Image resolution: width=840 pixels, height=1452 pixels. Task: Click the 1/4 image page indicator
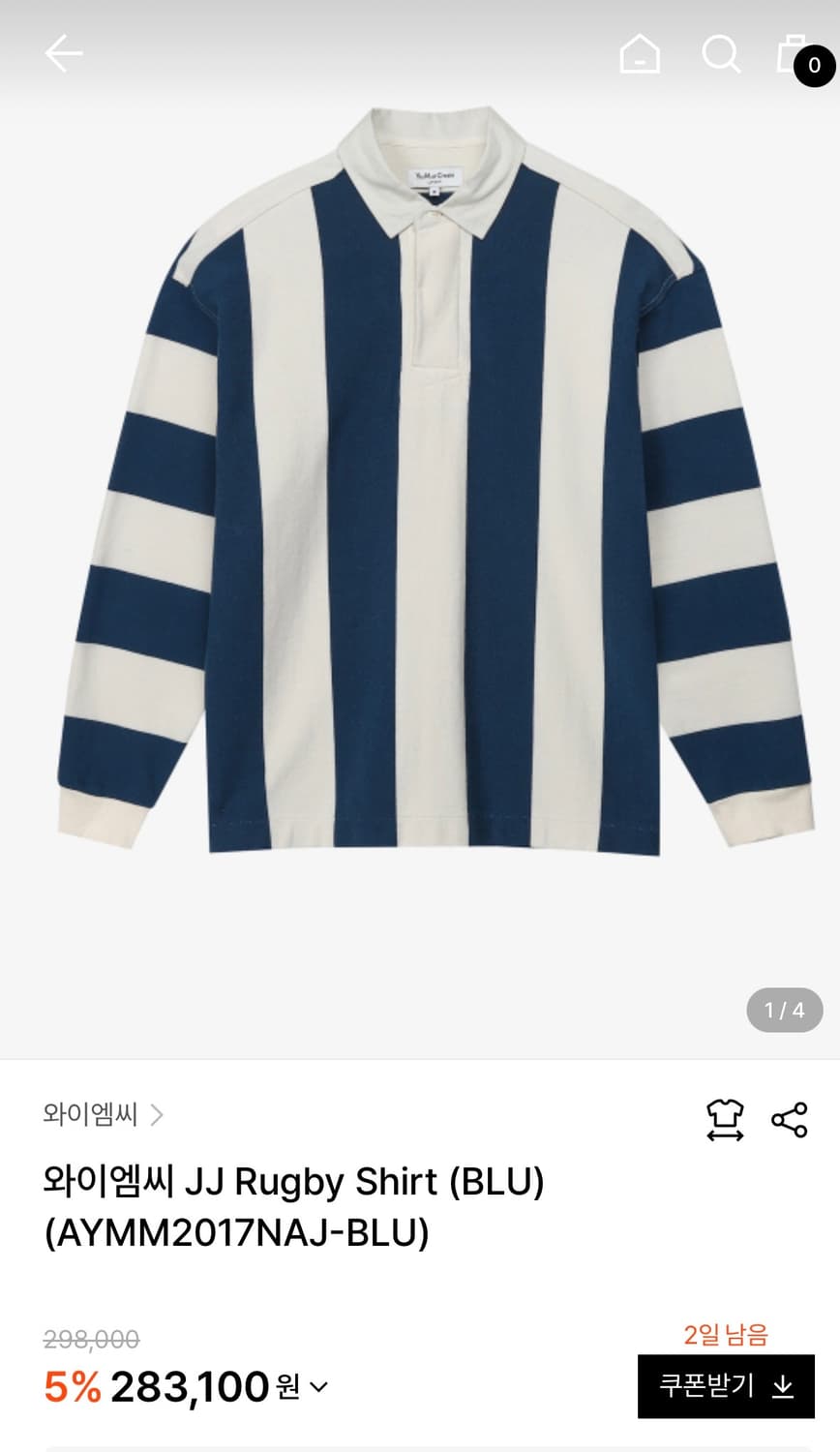(784, 1010)
